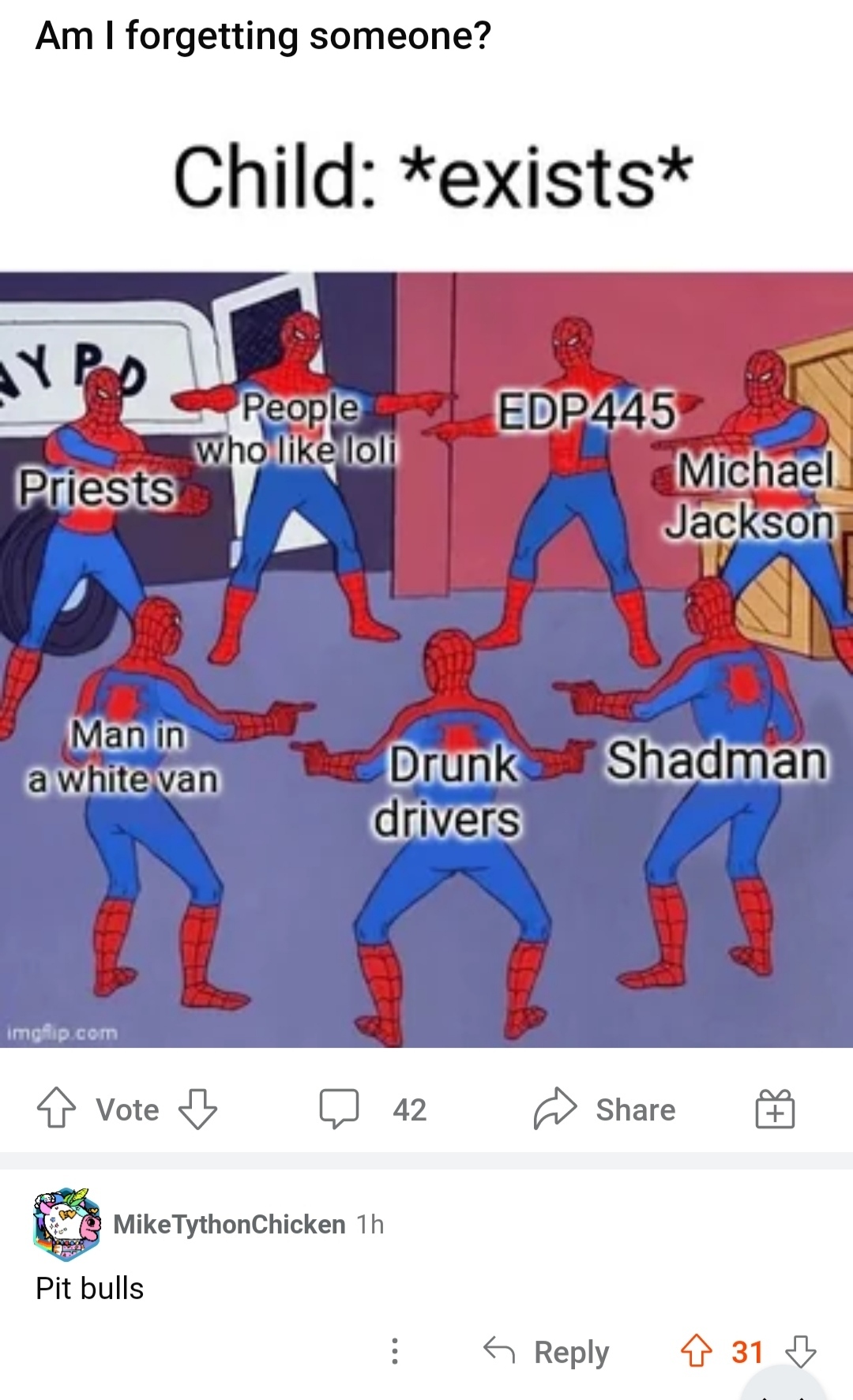The width and height of the screenshot is (853, 1400).
Task: Open overflow menu on MikeTythonChicken's comment
Action: pyautogui.click(x=395, y=1351)
